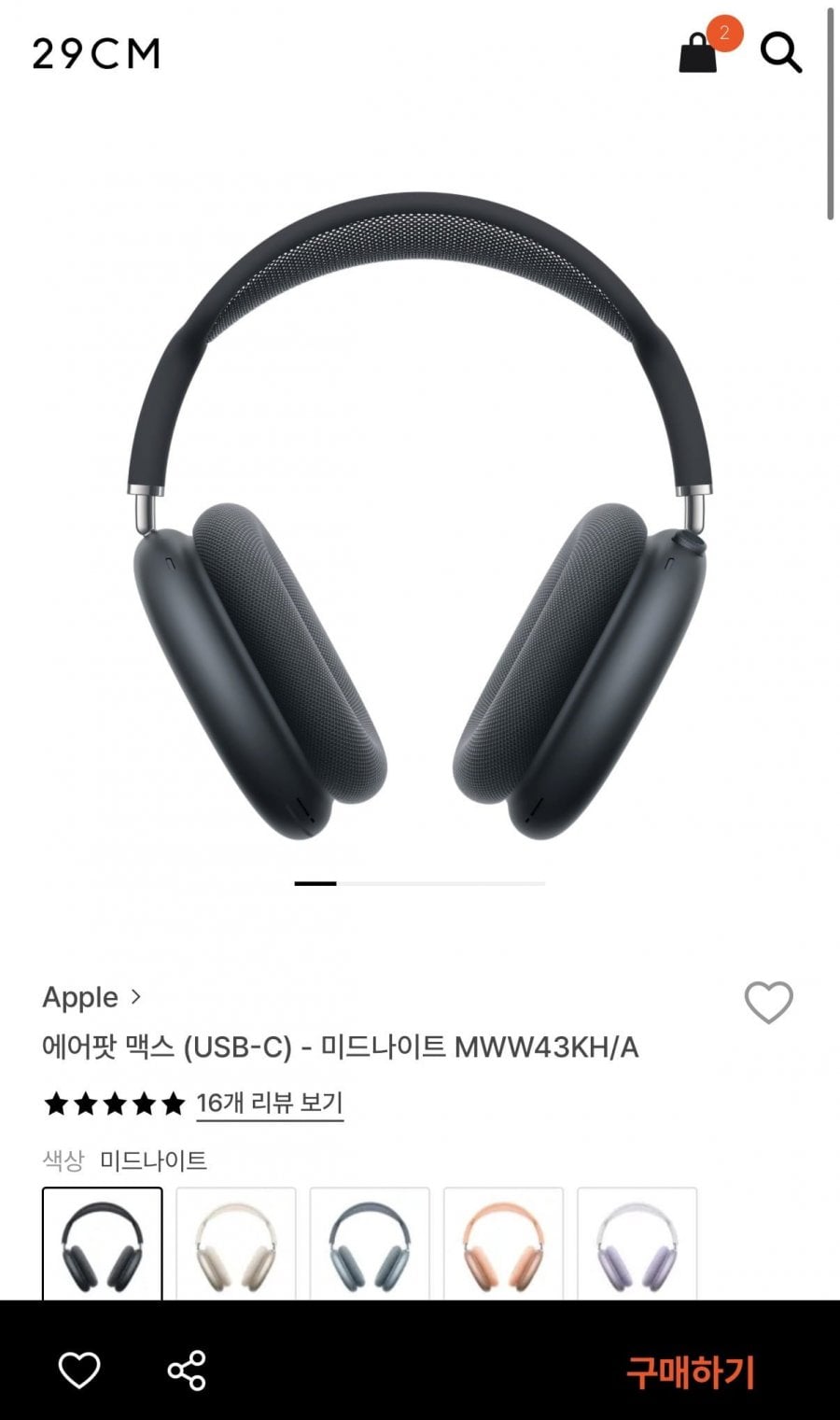This screenshot has width=840, height=1420.
Task: Choose the purple color swatch
Action: [x=637, y=1244]
